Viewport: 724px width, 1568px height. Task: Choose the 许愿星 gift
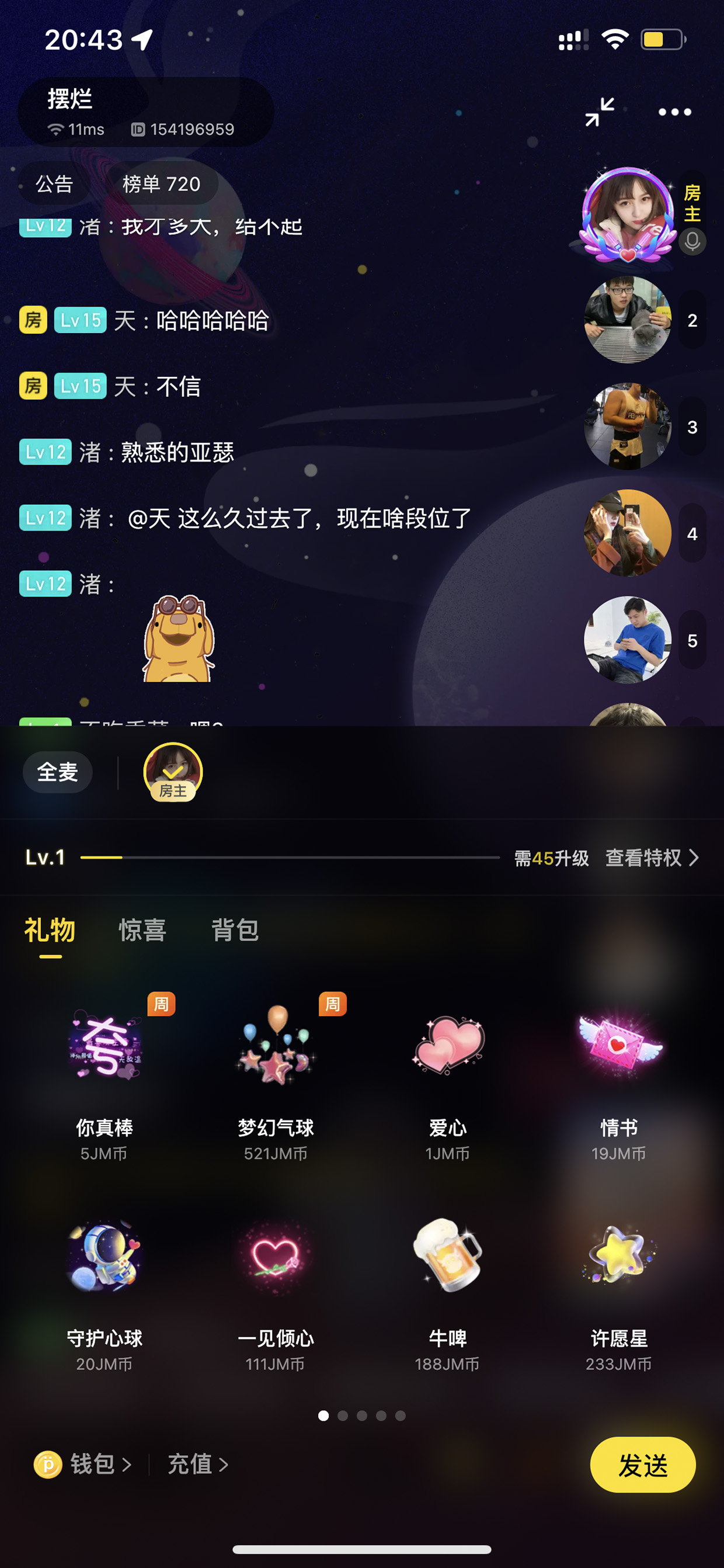pyautogui.click(x=619, y=1290)
